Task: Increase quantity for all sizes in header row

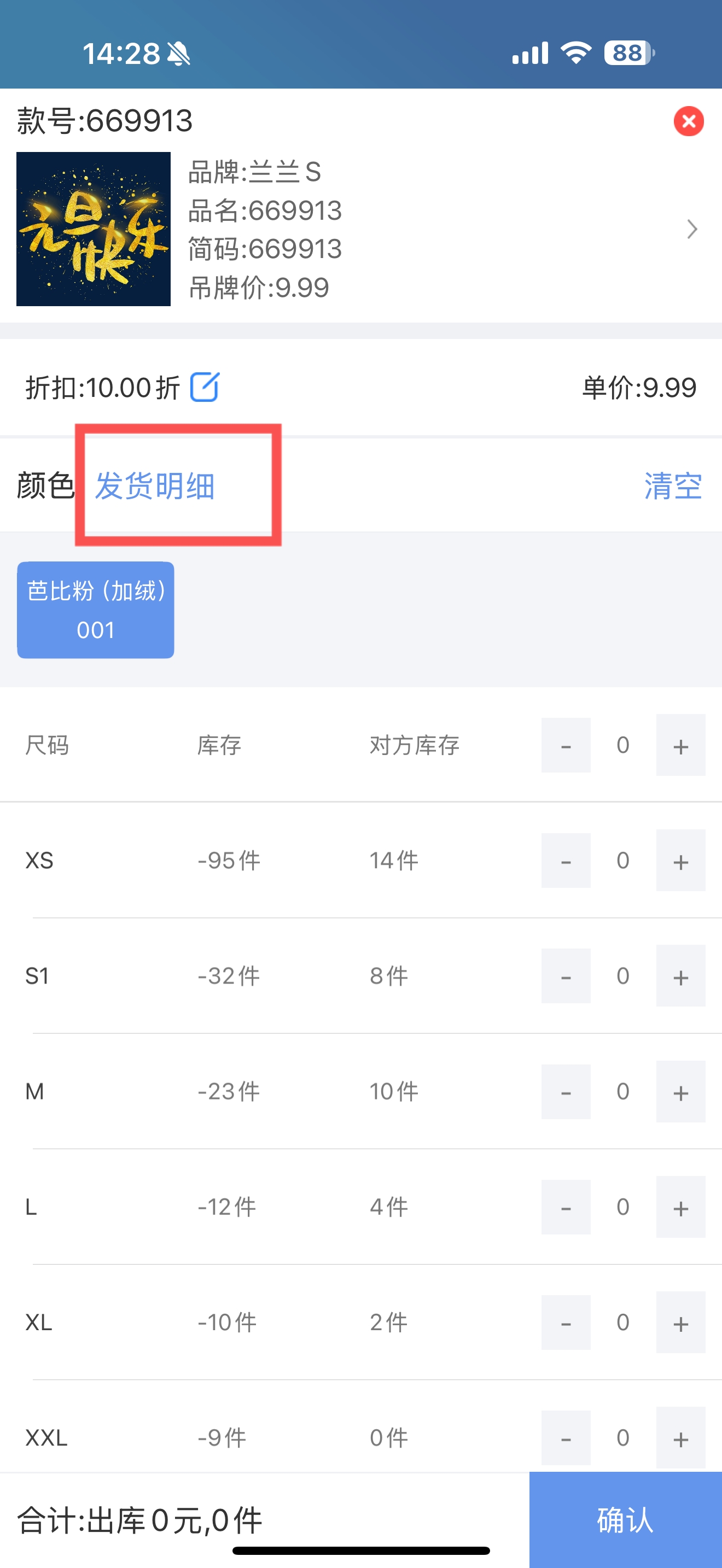Action: click(x=680, y=745)
